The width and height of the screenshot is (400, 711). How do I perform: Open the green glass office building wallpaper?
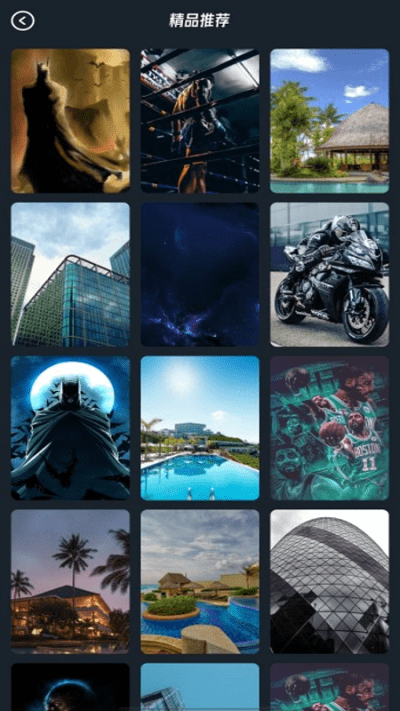(x=70, y=275)
